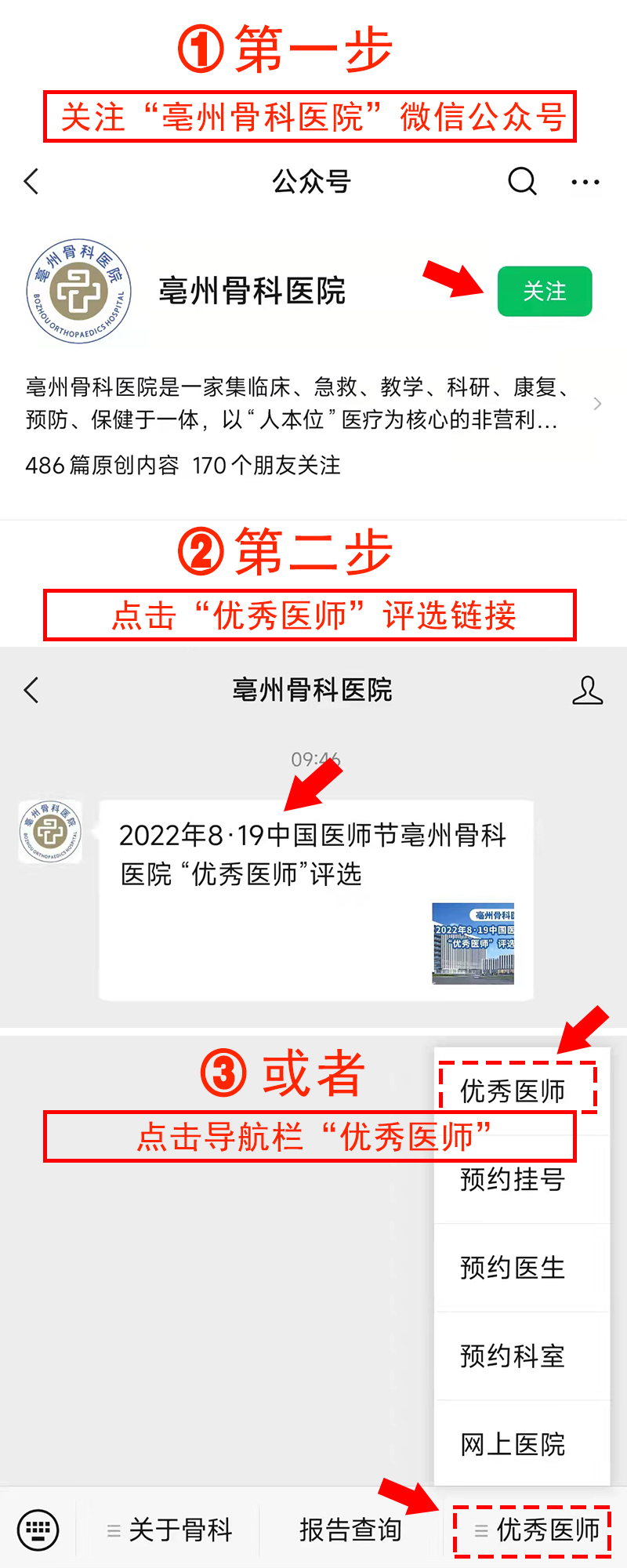Tap the back arrow on 公众号 screen
This screenshot has width=627, height=1568.
tap(30, 181)
